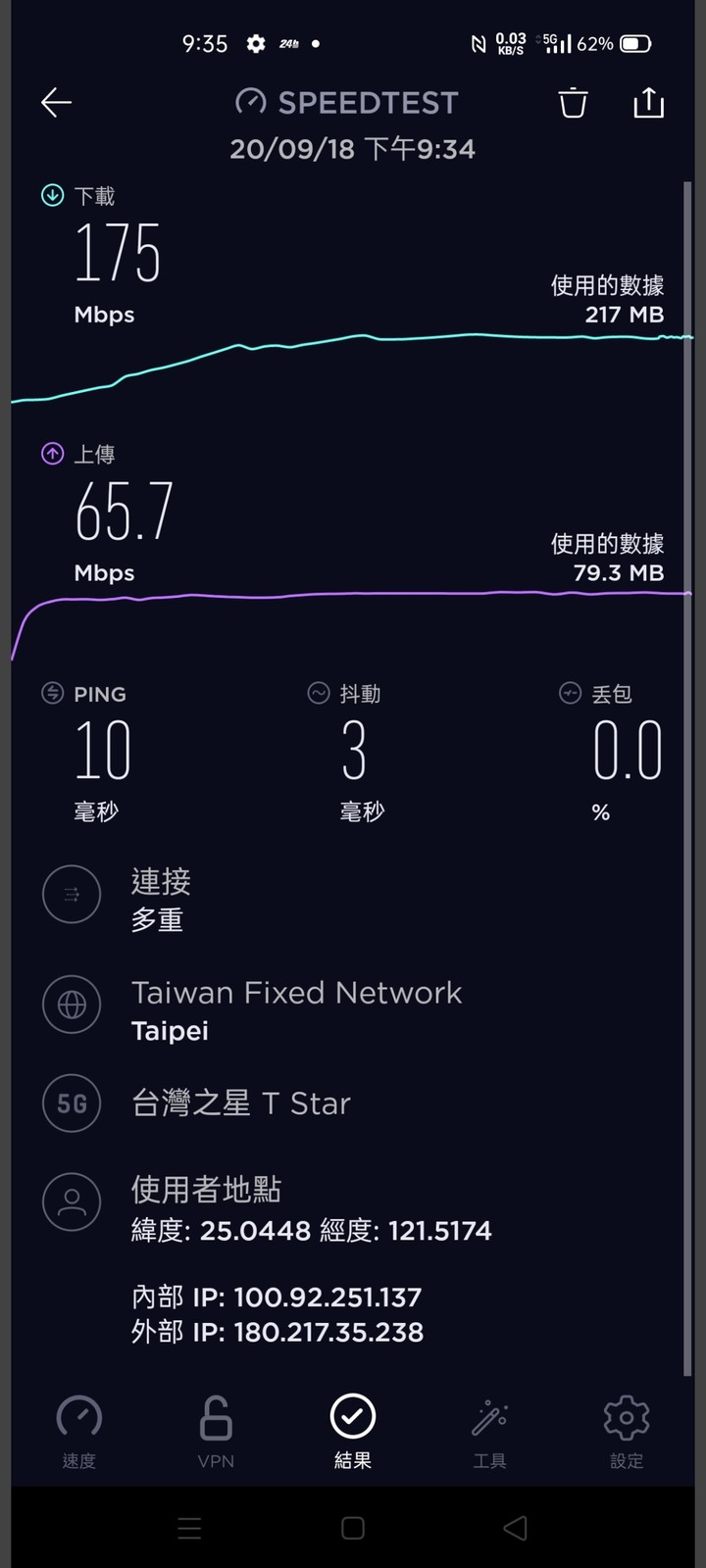Delete this speed test result
This screenshot has width=706, height=1568.
(573, 103)
